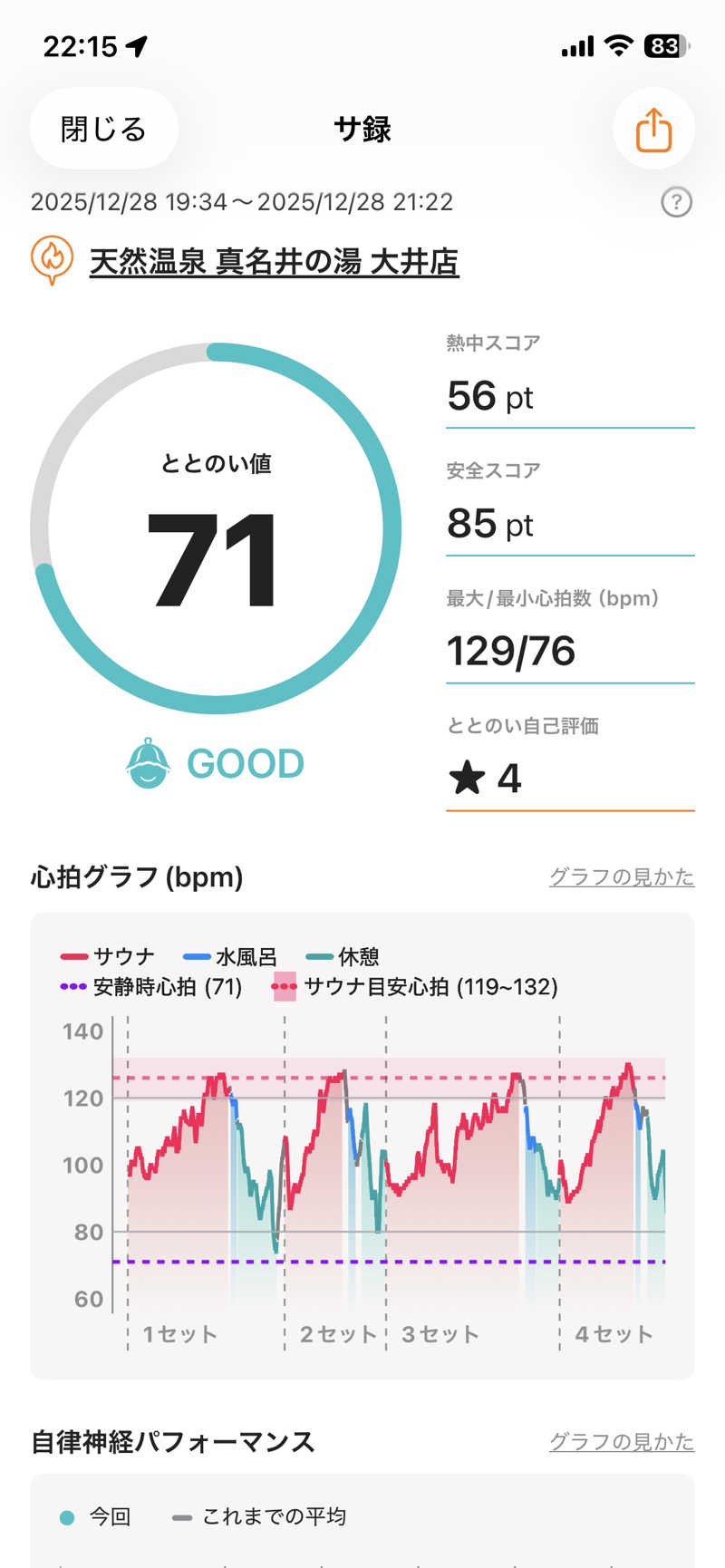Open グラフの見かた beside 心拍グラフ
The width and height of the screenshot is (725, 1568).
[621, 877]
